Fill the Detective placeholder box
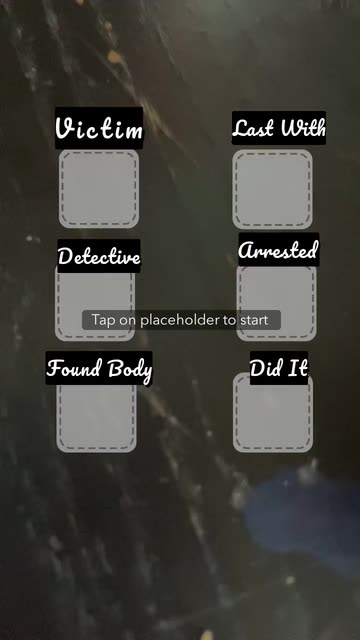This screenshot has width=360, height=640. [x=95, y=303]
